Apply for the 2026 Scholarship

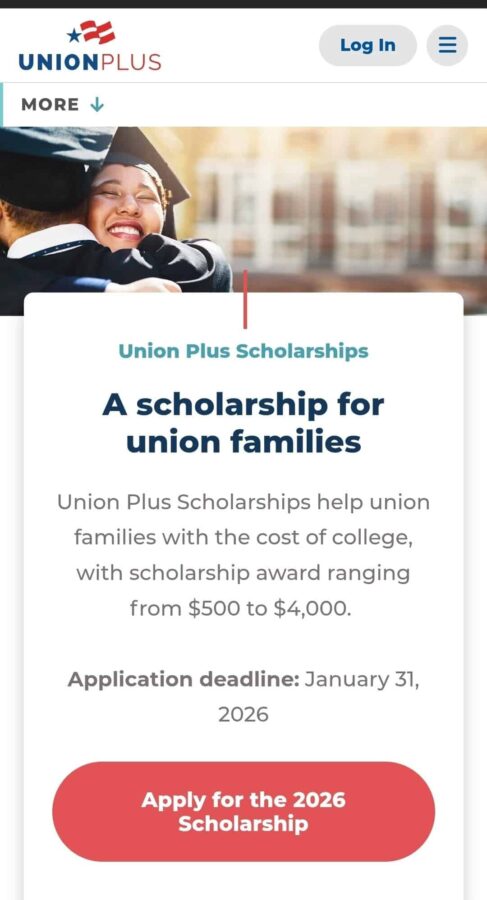[x=244, y=812]
